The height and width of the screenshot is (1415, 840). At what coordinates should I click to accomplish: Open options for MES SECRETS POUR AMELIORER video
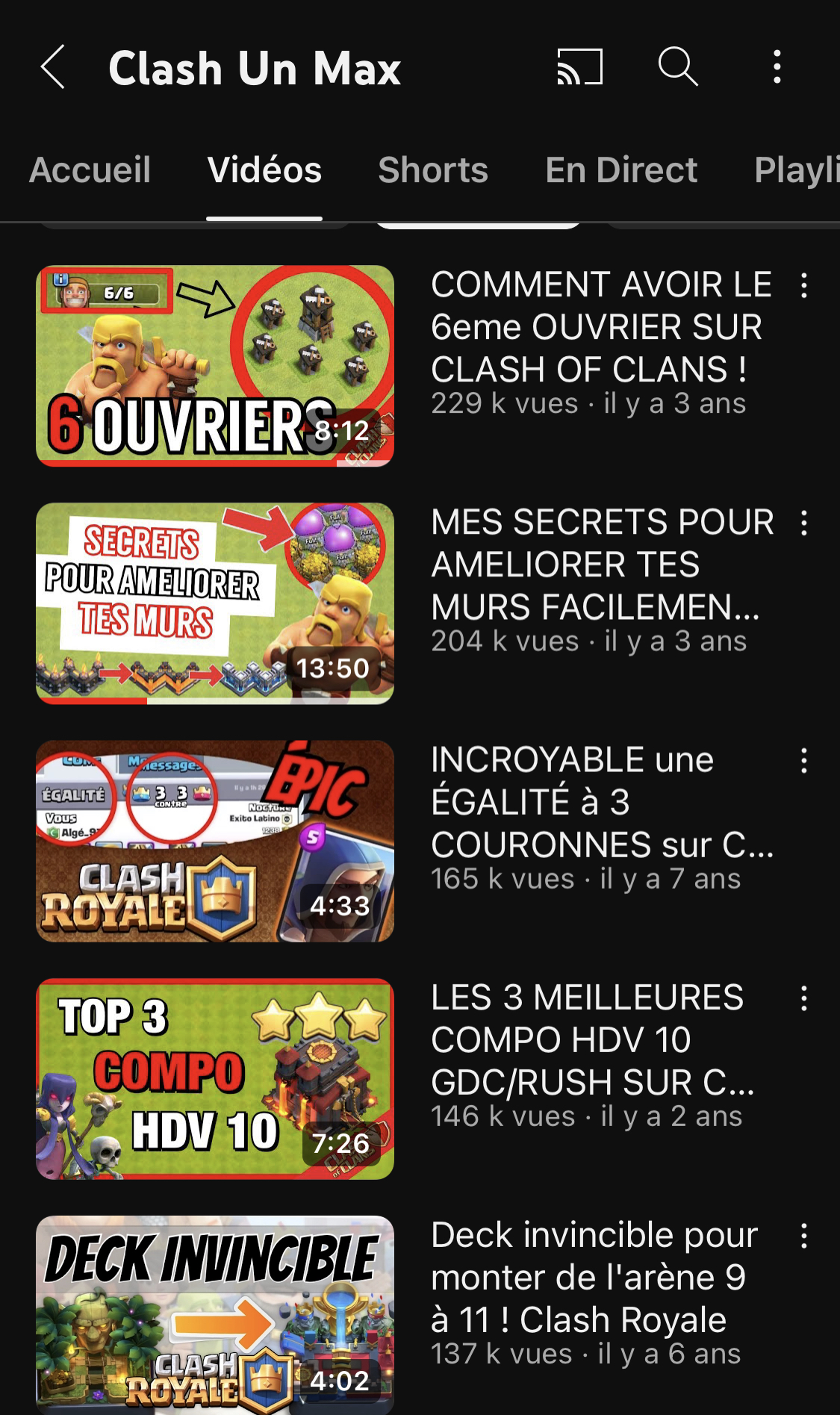point(804,523)
